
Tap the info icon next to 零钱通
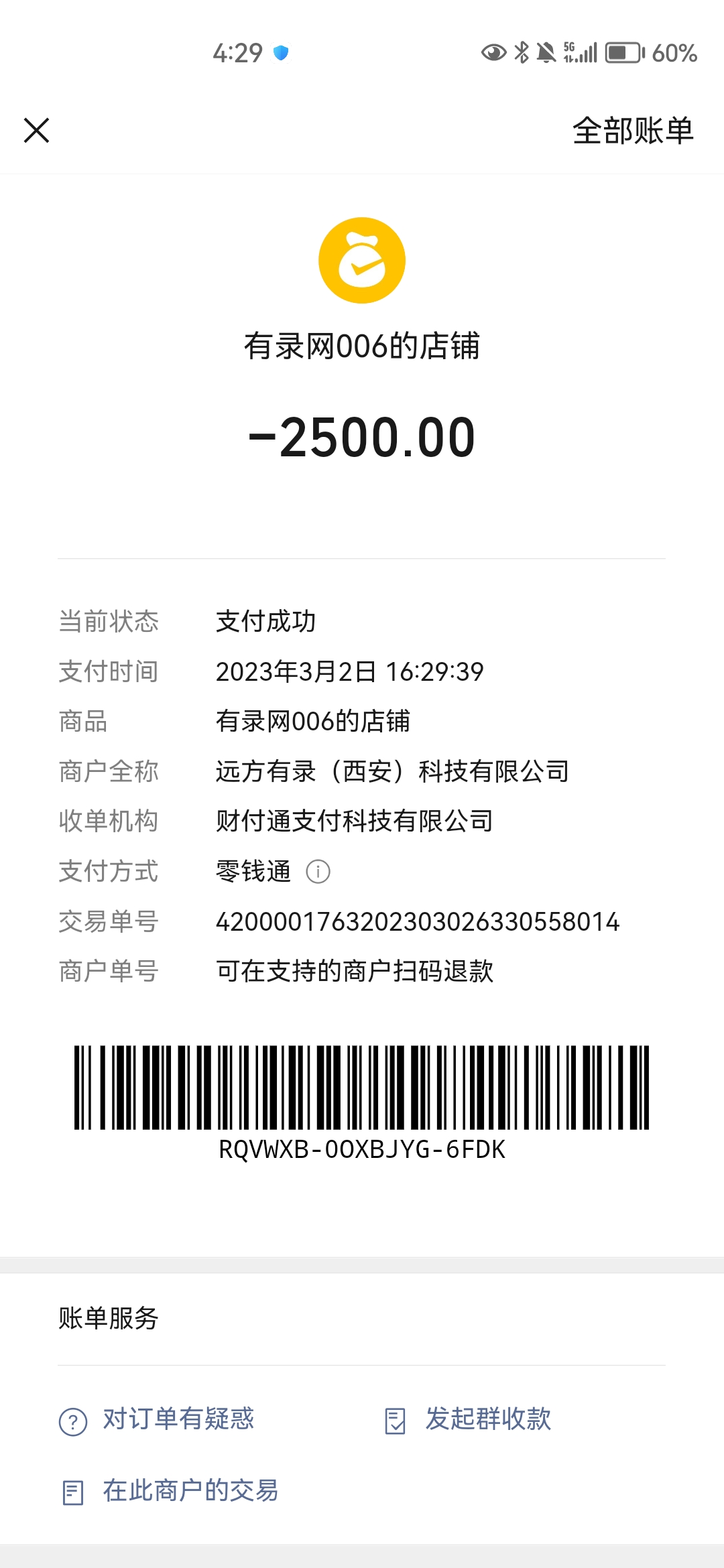point(318,872)
